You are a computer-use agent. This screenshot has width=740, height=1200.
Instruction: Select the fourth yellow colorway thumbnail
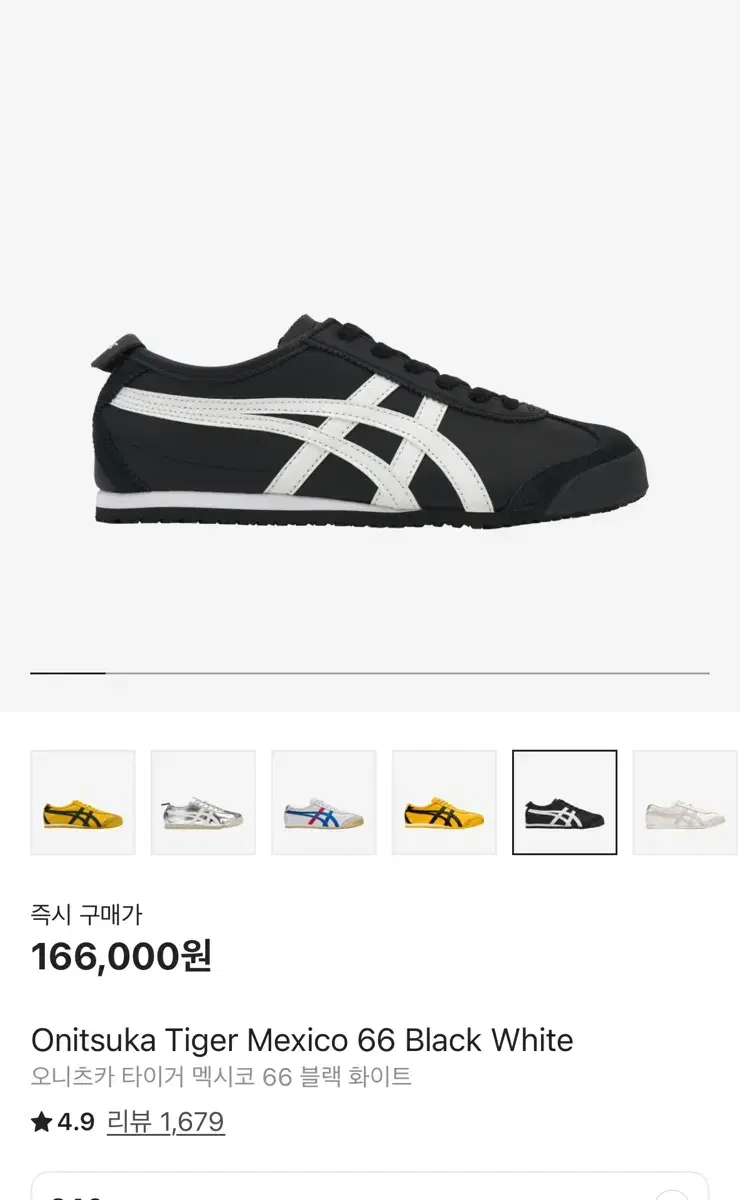(x=445, y=802)
